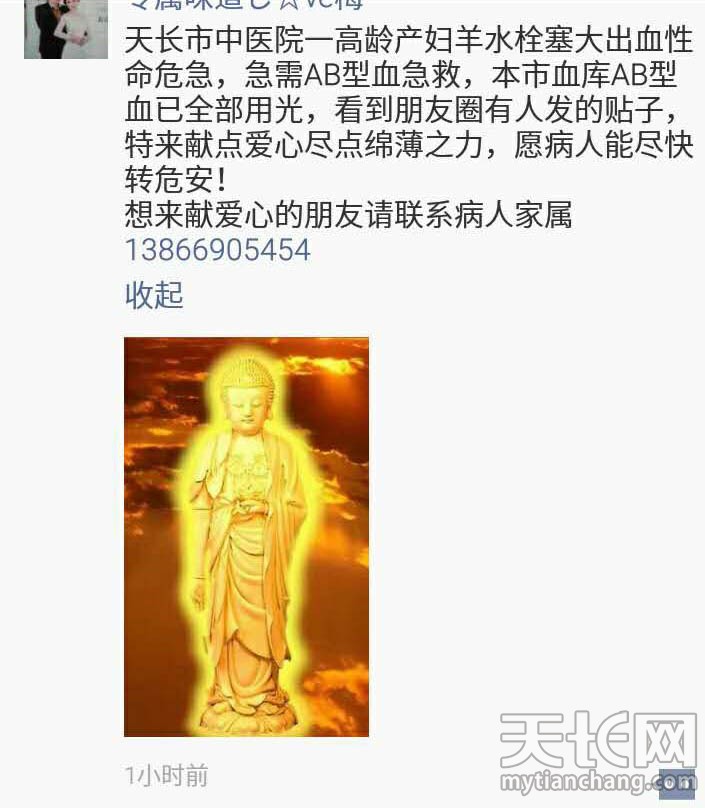Open the comment button beside 1小时前
The width and height of the screenshot is (705, 808).
[x=676, y=780]
